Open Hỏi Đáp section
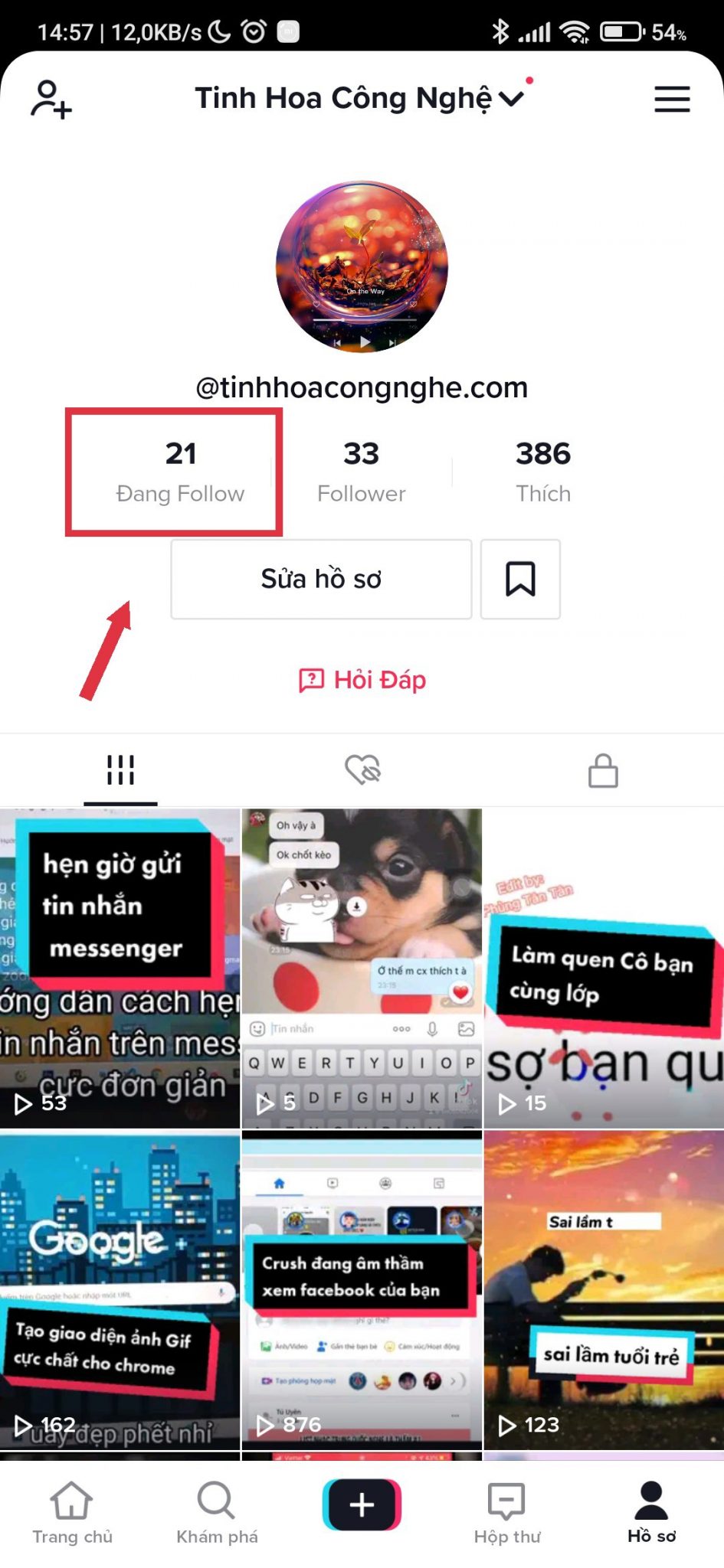Screen dimensions: 724x1568 tap(362, 680)
